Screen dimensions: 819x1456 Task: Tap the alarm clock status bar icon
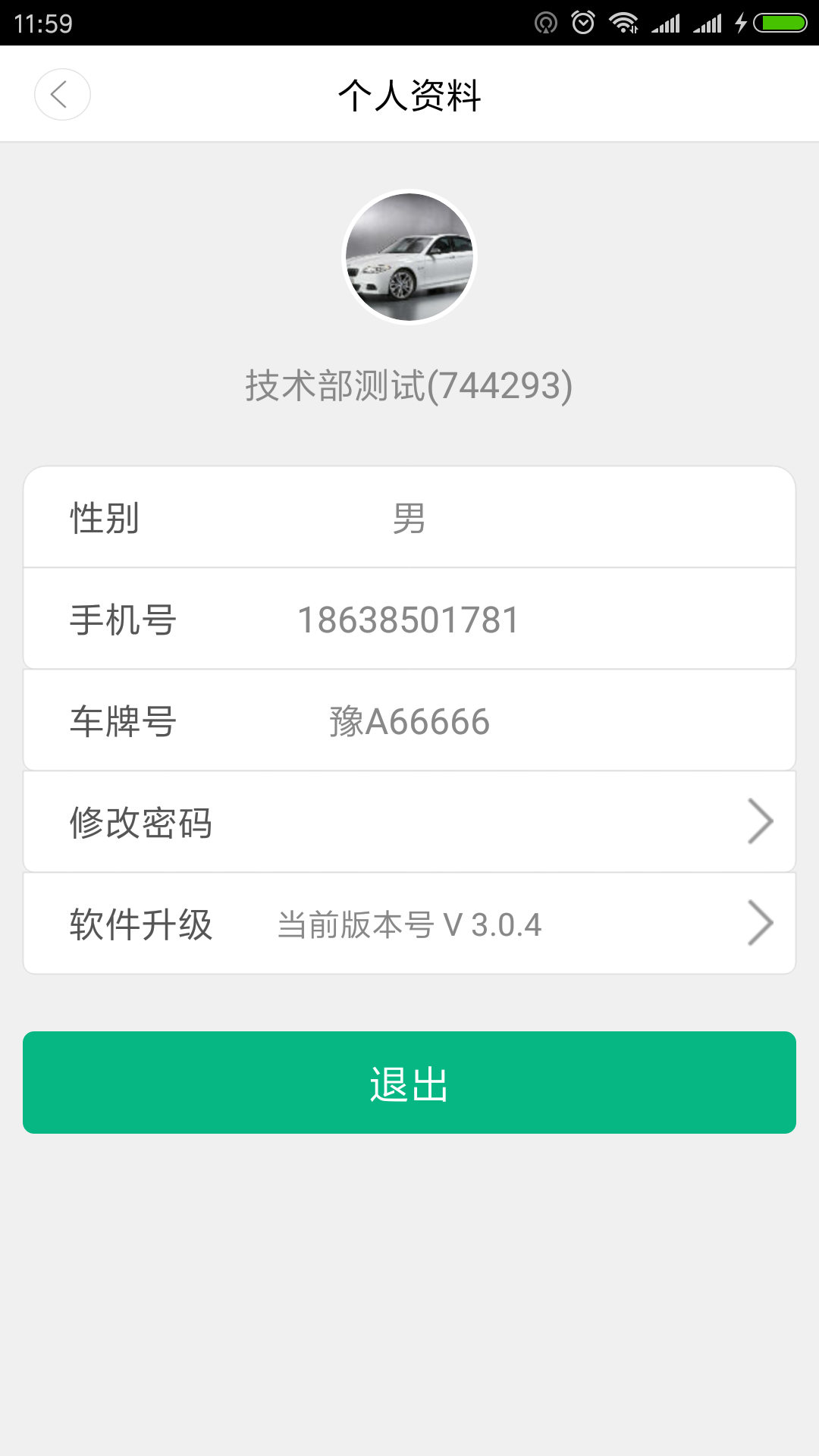(x=582, y=21)
